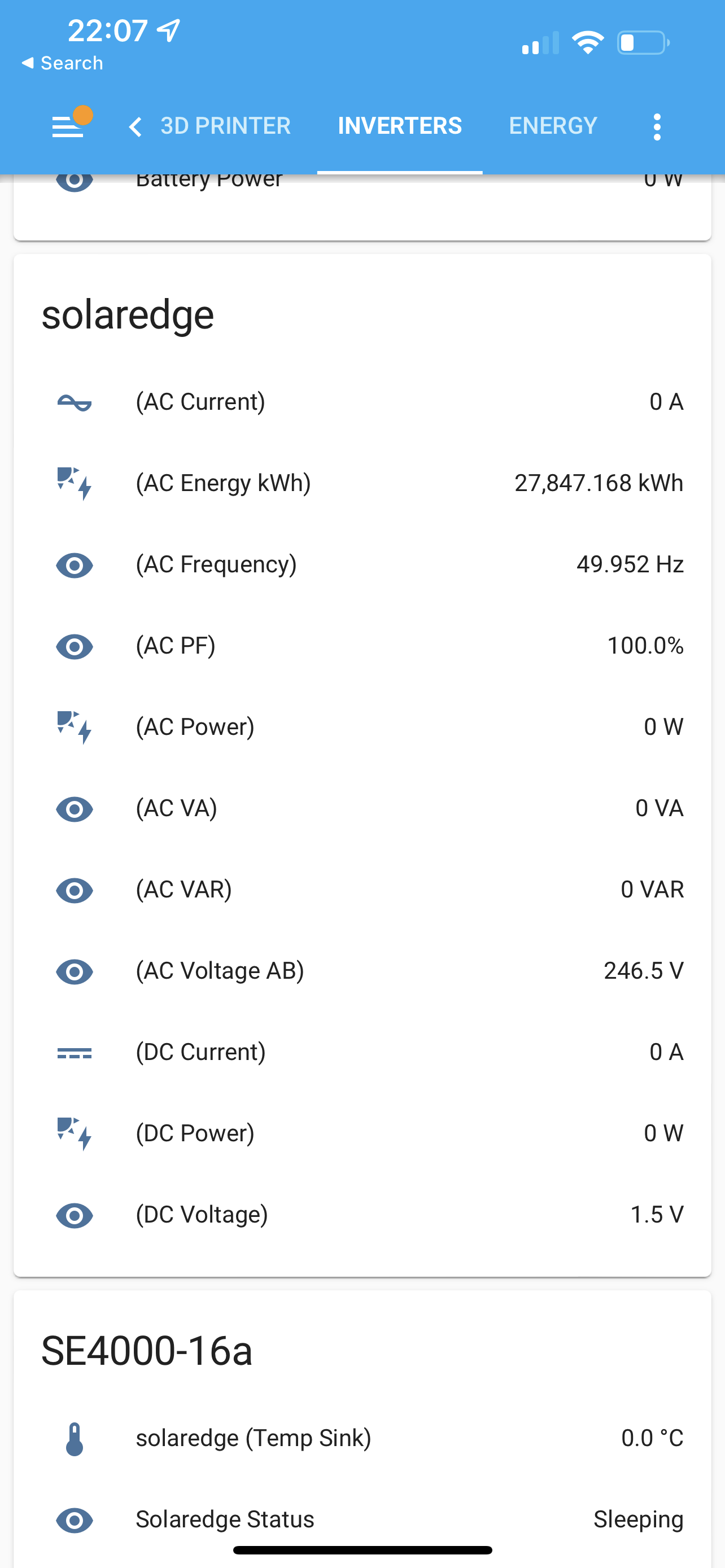Open the (AC PF) sensor row

click(x=363, y=646)
